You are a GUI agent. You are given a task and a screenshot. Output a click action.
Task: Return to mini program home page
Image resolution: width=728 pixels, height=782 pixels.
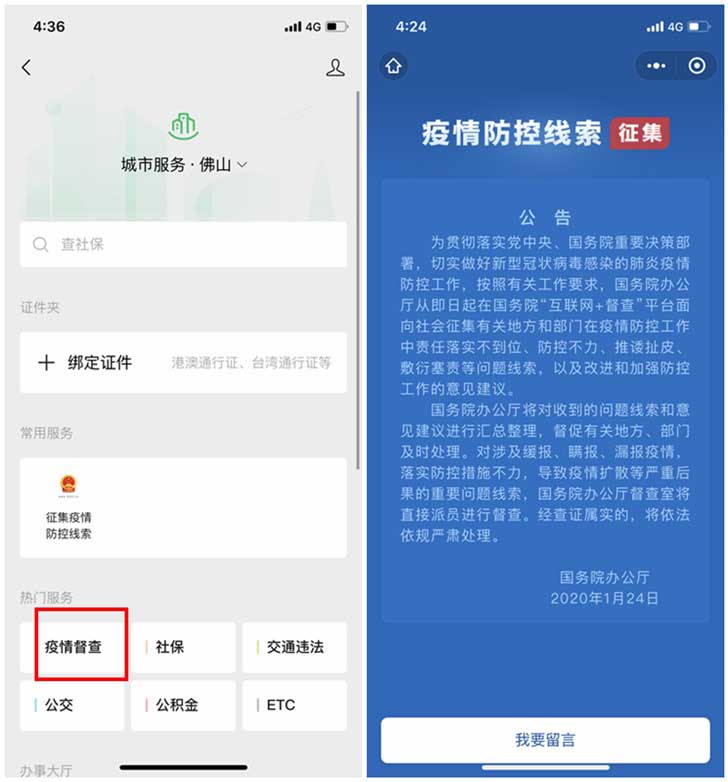coord(393,66)
